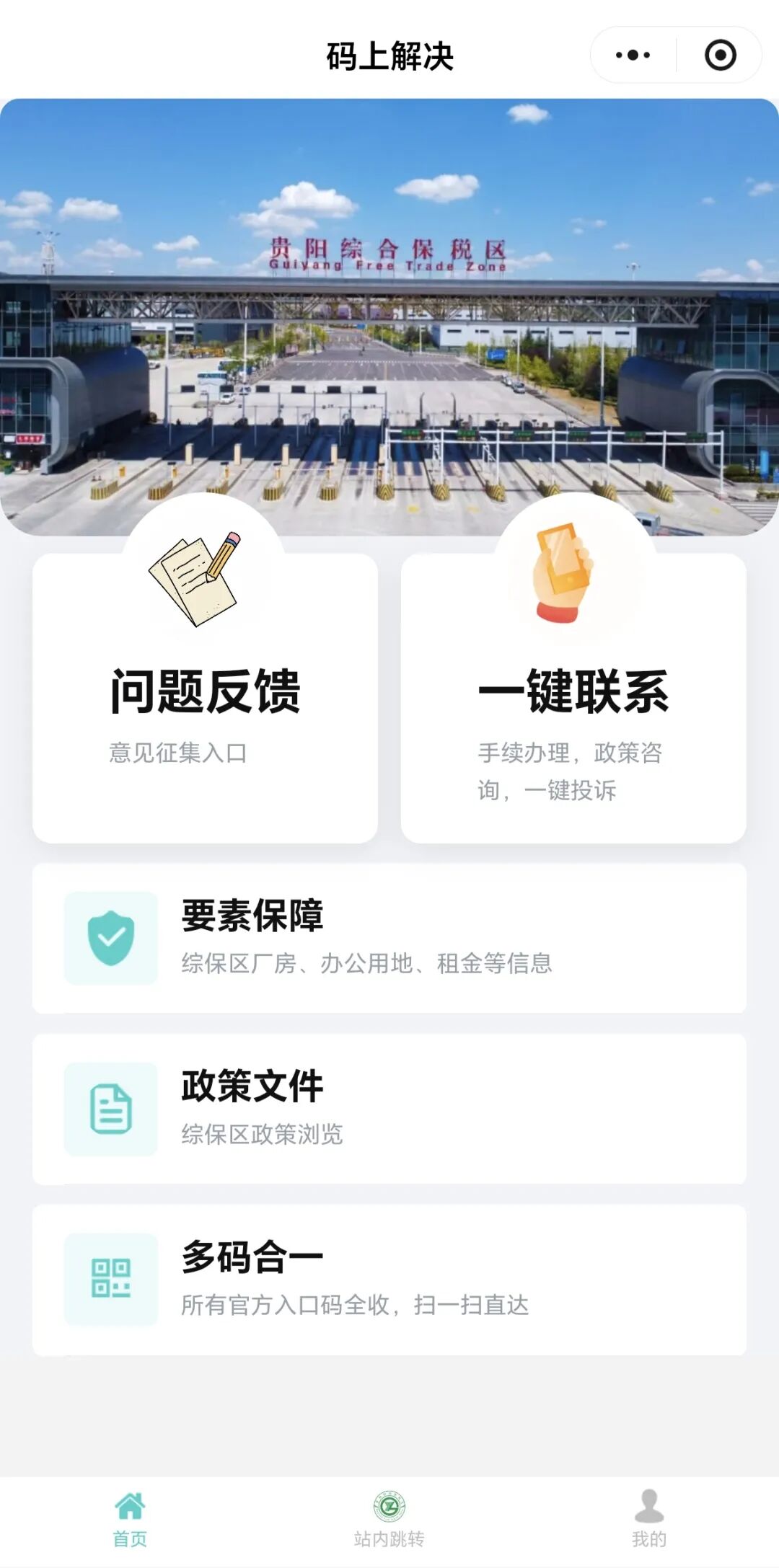The height and width of the screenshot is (1568, 779).
Task: Open the 问题反馈 feedback card
Action: 205,698
